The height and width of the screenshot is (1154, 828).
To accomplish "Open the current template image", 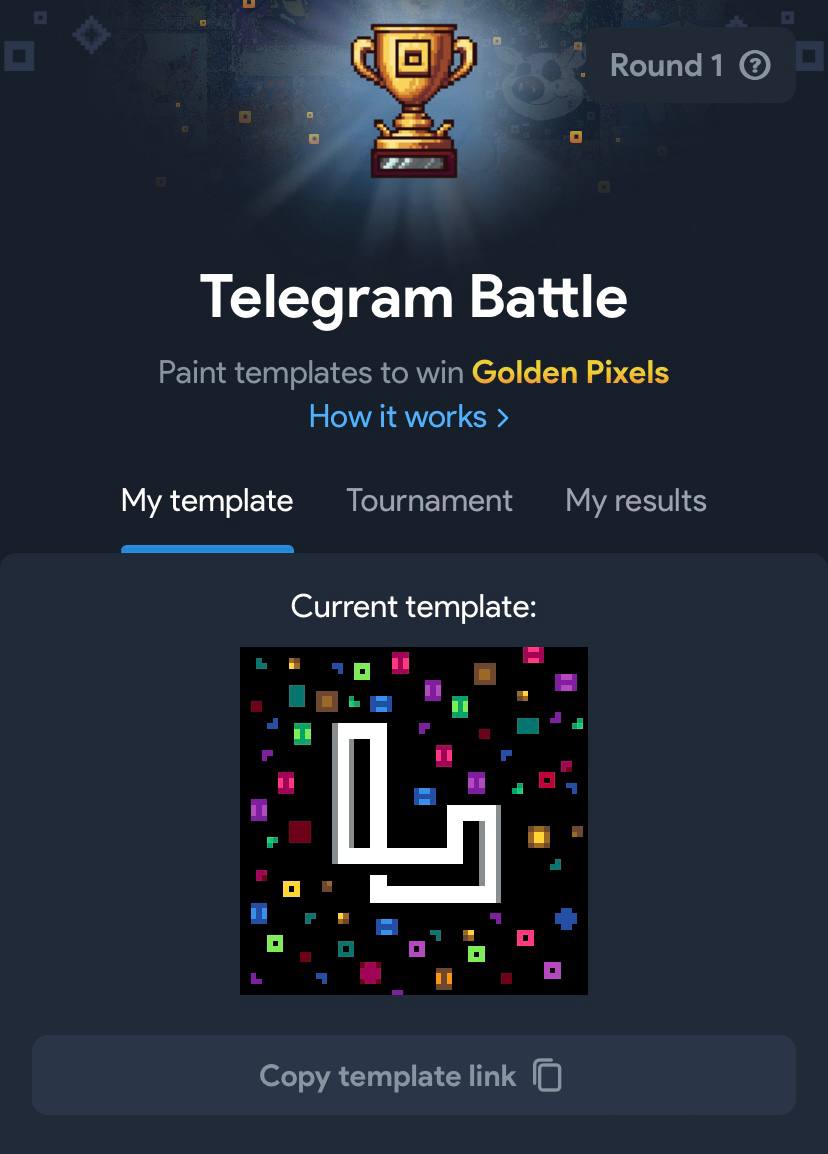I will [x=414, y=820].
